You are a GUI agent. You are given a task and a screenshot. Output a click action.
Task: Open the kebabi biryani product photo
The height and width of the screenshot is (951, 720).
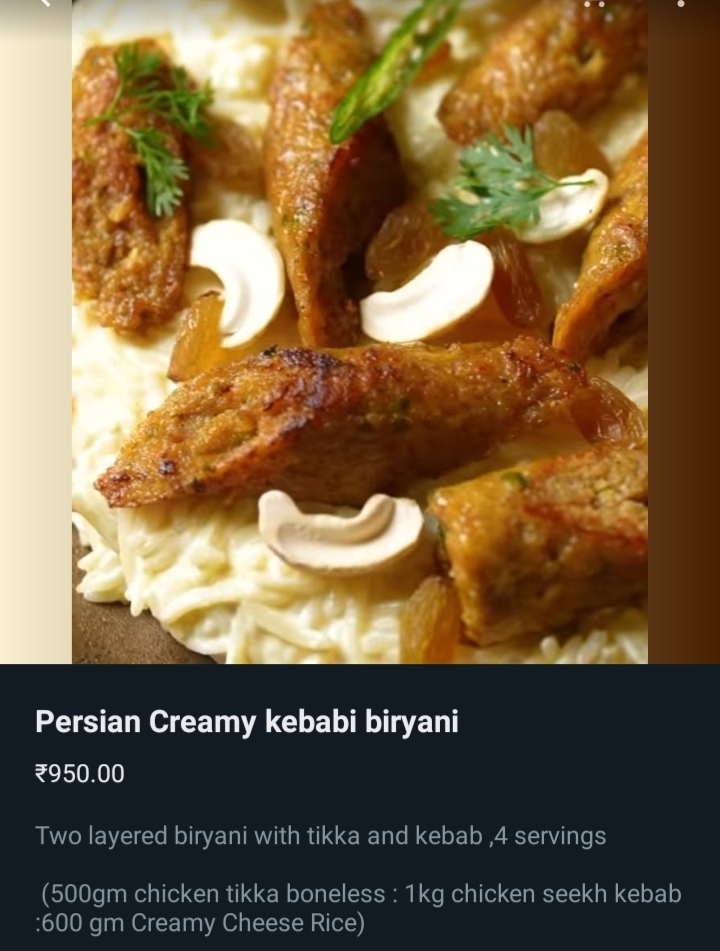[x=360, y=330]
